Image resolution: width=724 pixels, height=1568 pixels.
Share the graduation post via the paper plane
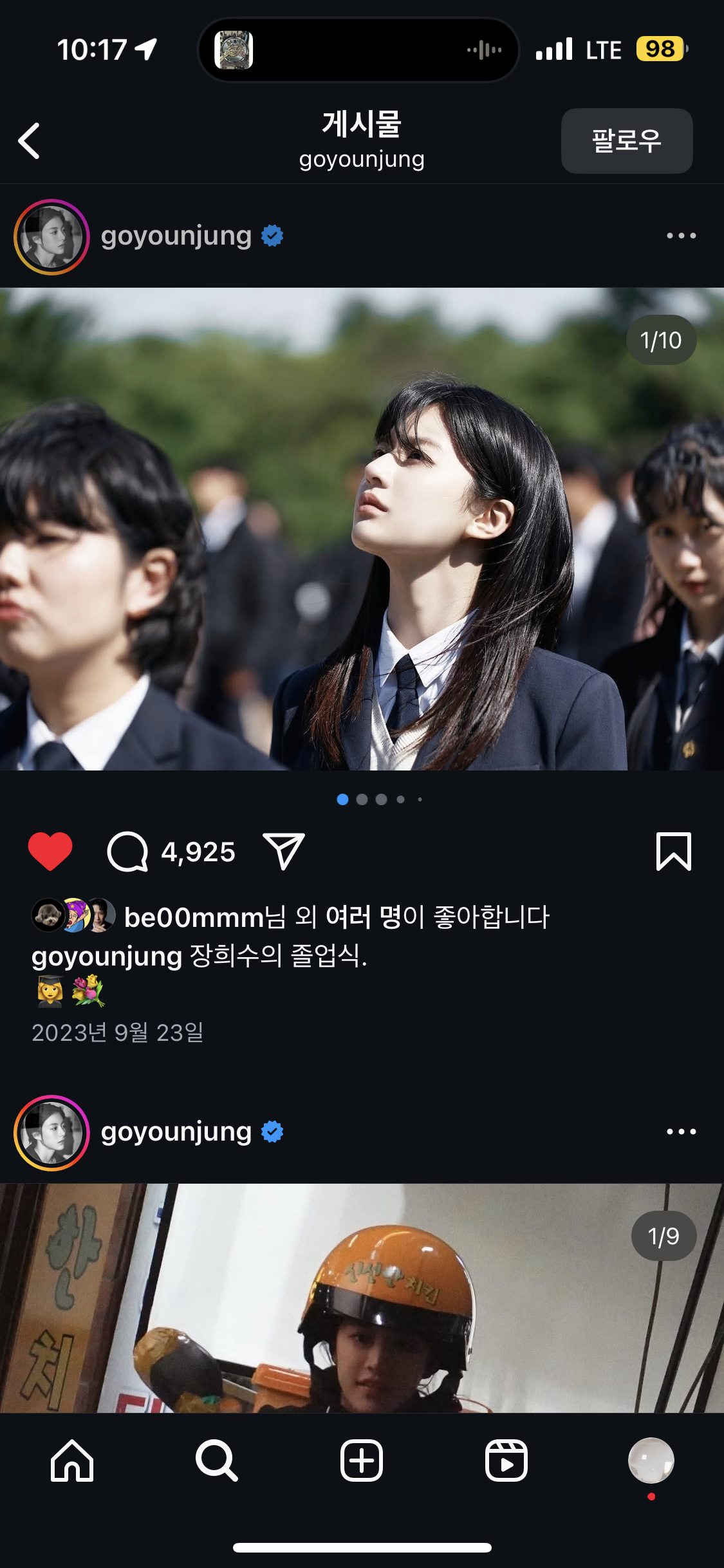click(x=284, y=852)
